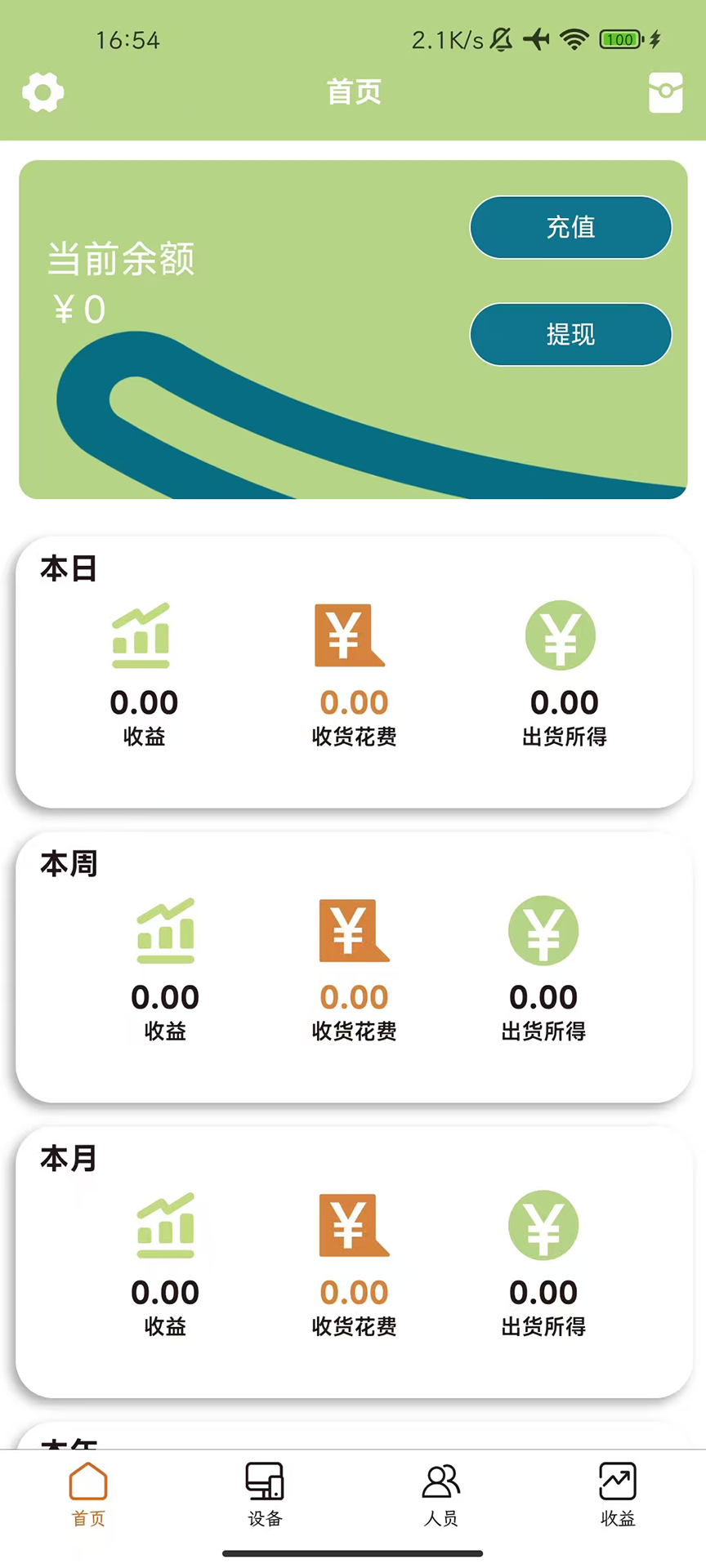The height and width of the screenshot is (1568, 706).
Task: Tap the 提现 withdraw button
Action: coord(570,334)
